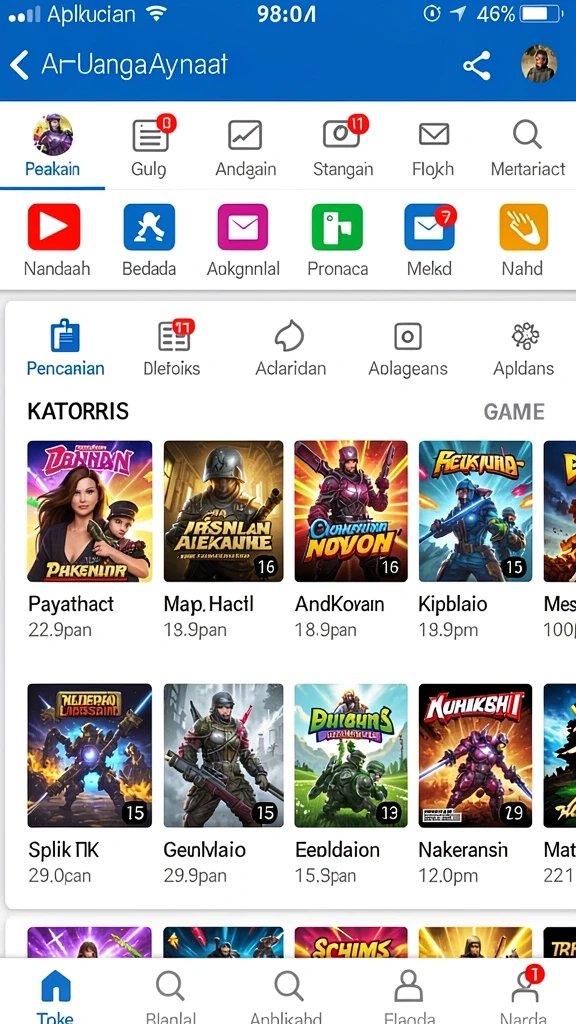Open the profile avatar in the header
576x1024 pixels.
(539, 64)
